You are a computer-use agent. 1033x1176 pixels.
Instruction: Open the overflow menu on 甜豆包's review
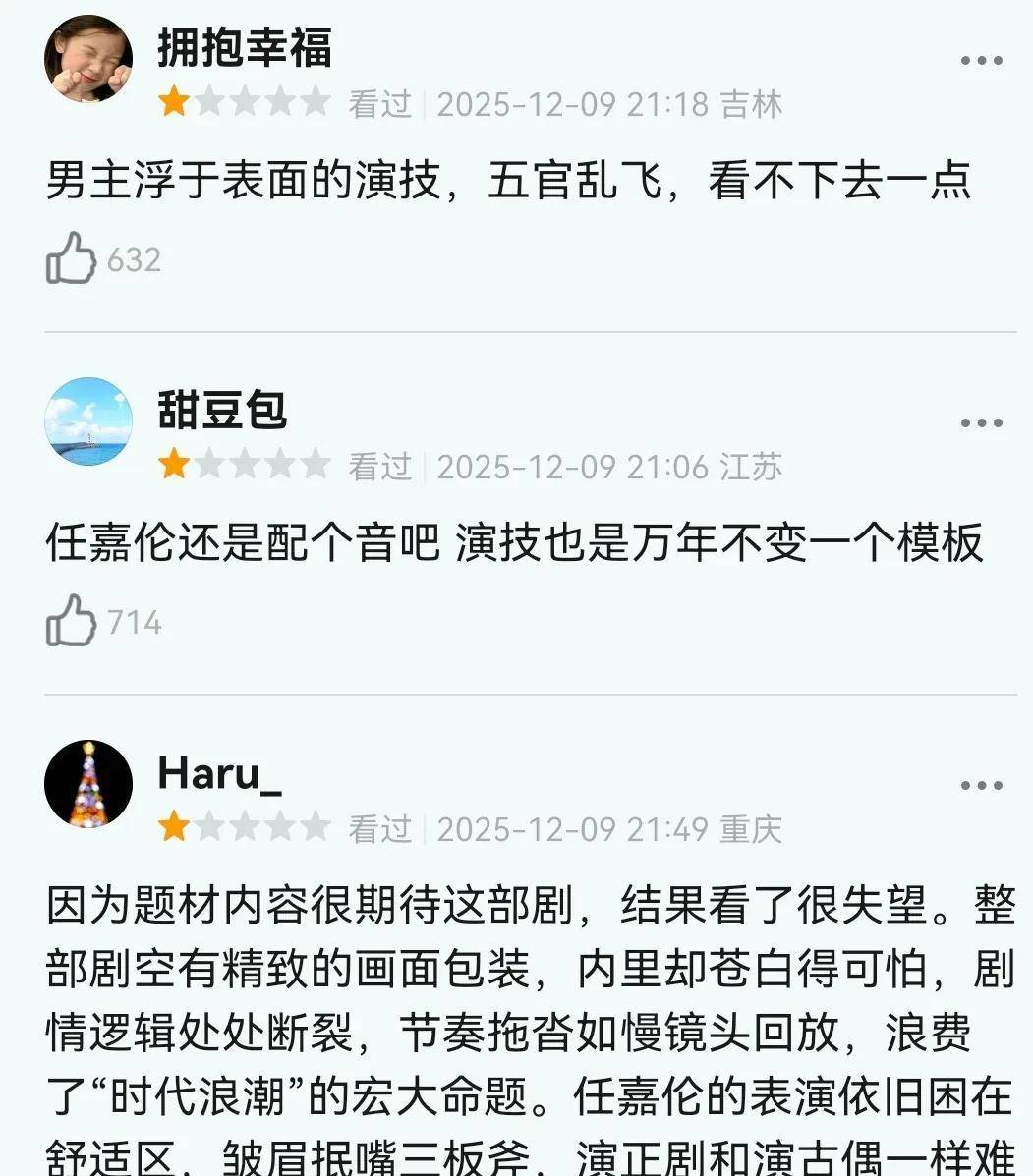pos(981,423)
